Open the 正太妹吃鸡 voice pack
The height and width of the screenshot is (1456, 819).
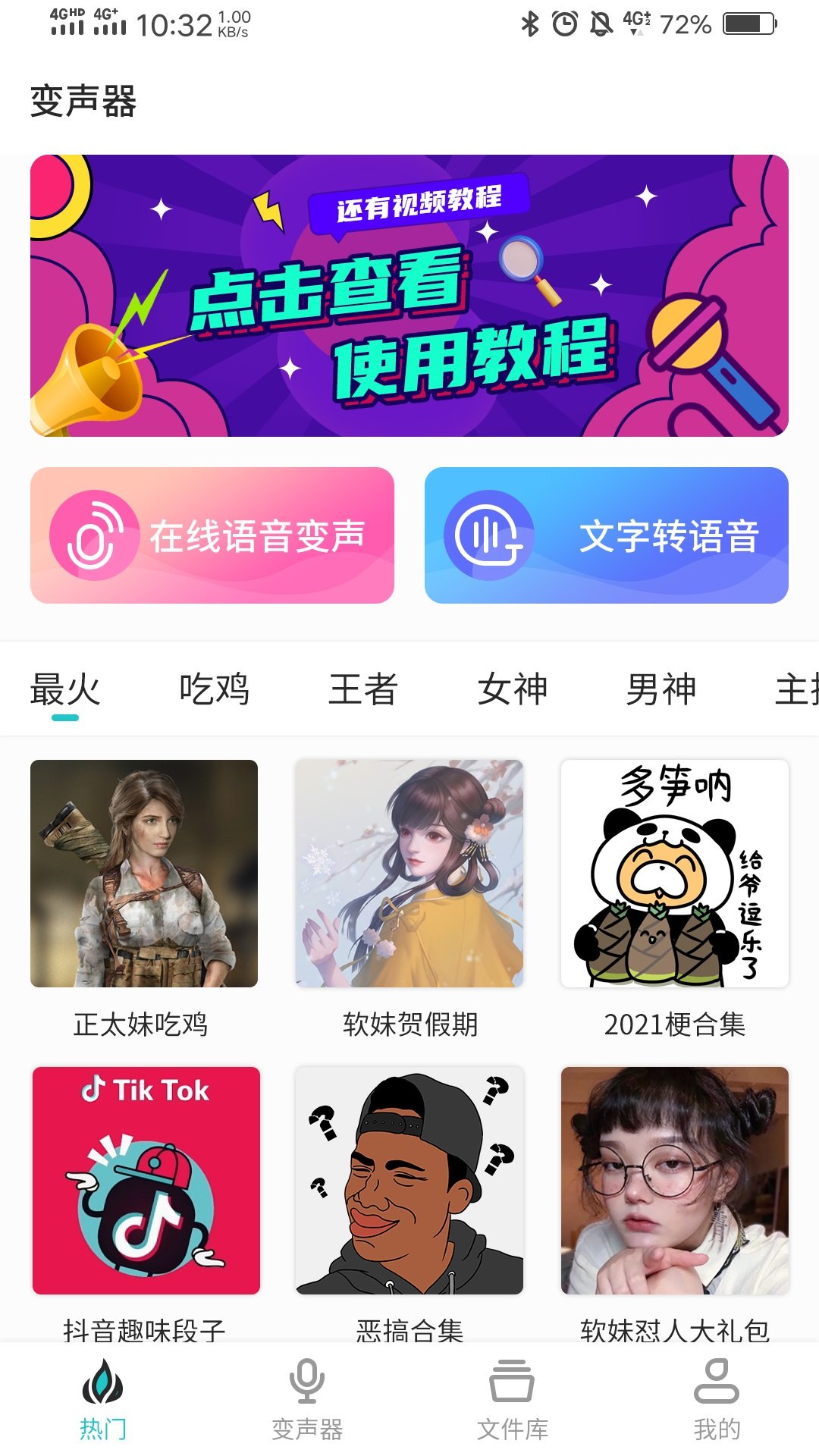pyautogui.click(x=144, y=874)
